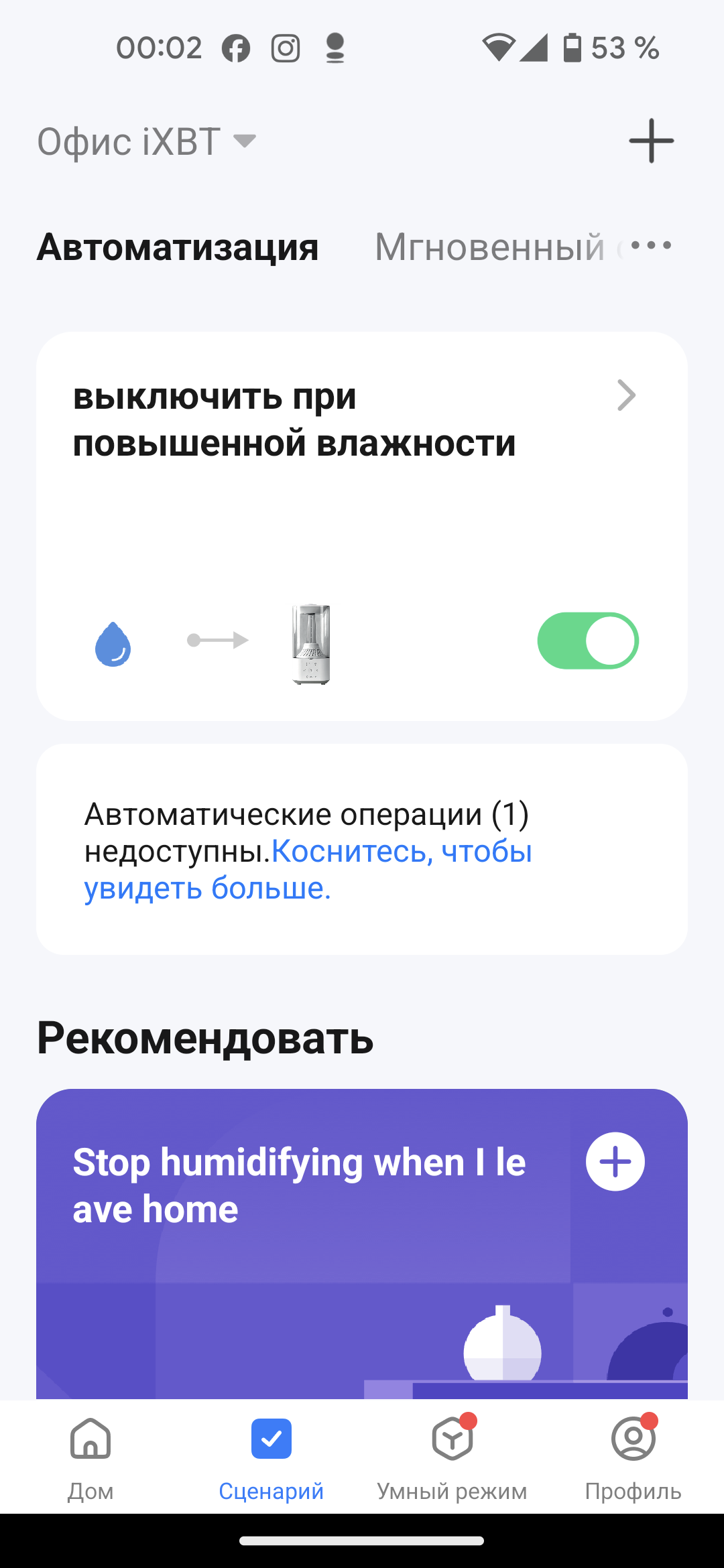Image resolution: width=724 pixels, height=1568 pixels.
Task: Switch to the Мгновенный tab
Action: 489,247
